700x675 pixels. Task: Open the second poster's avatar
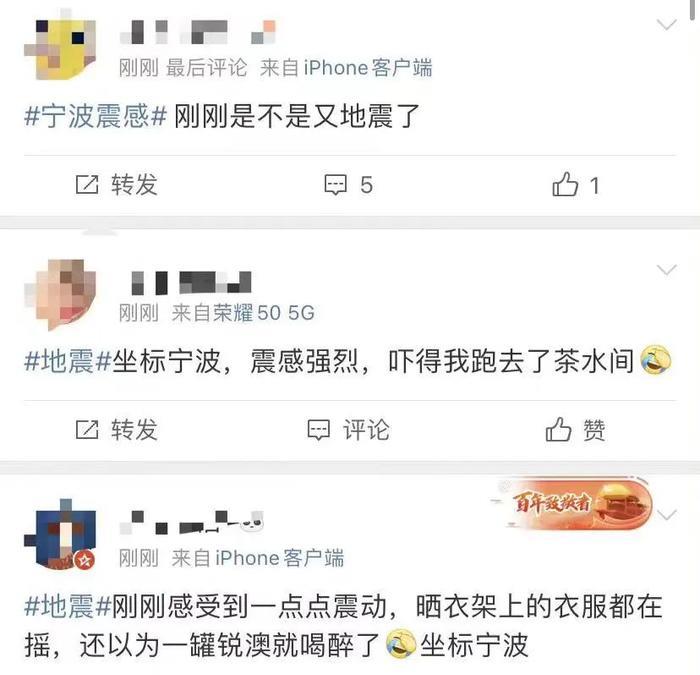pyautogui.click(x=59, y=290)
